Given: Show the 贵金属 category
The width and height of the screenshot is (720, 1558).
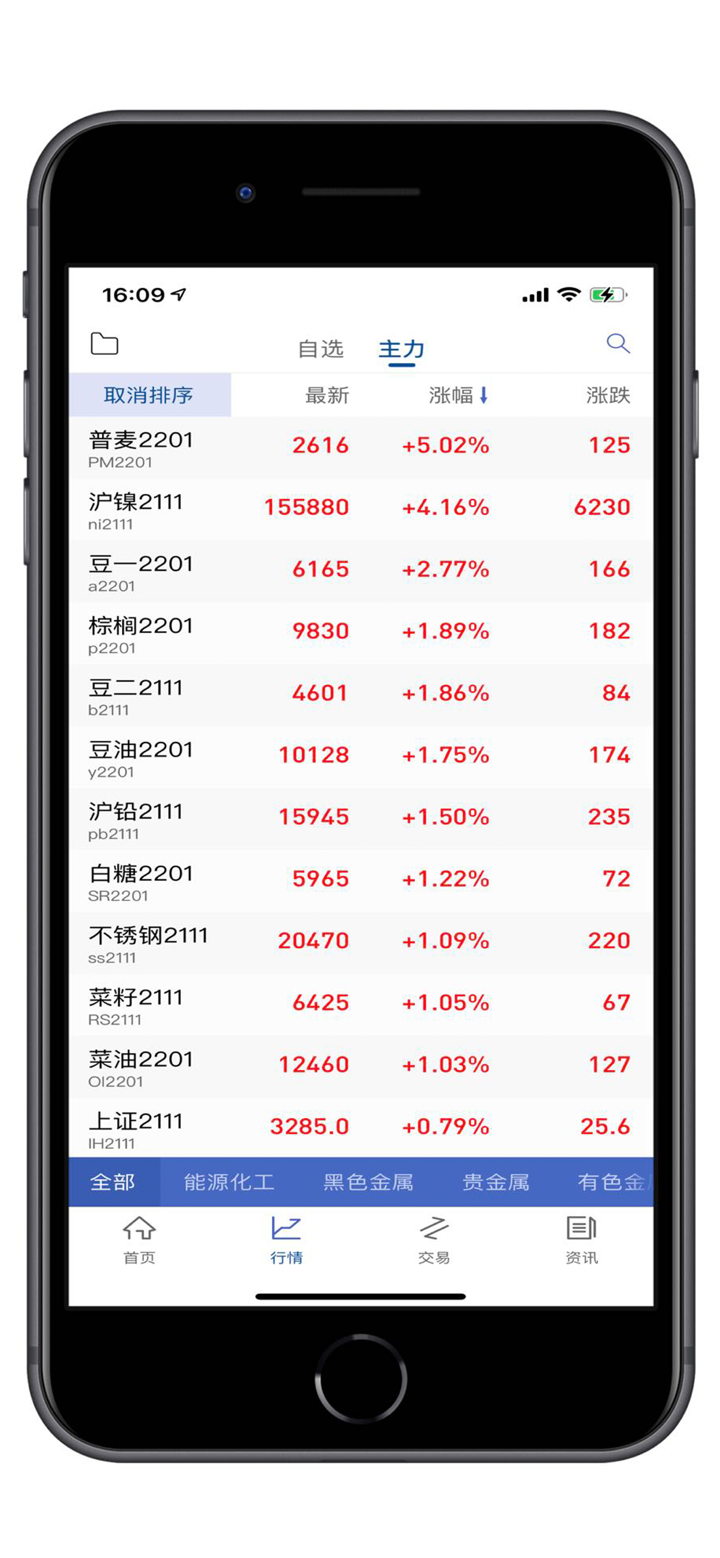Looking at the screenshot, I should tap(495, 1182).
